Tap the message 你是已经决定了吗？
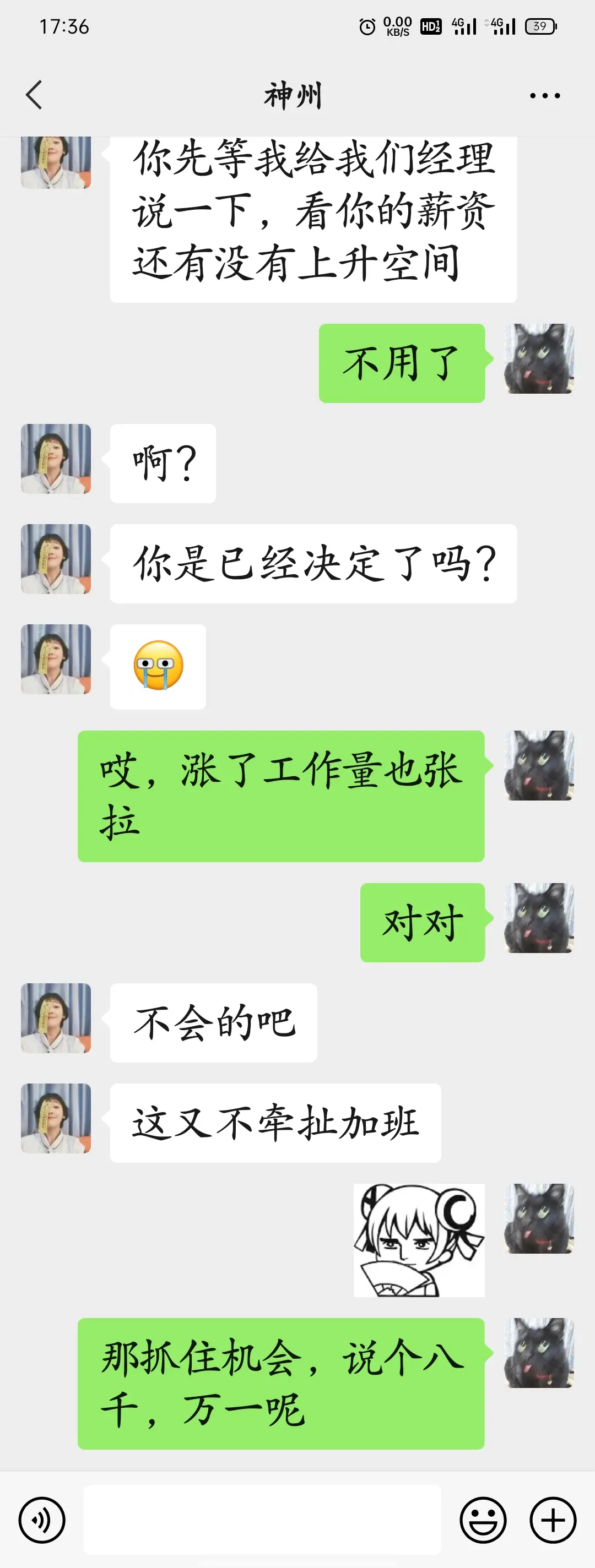This screenshot has width=595, height=1568. point(313,564)
